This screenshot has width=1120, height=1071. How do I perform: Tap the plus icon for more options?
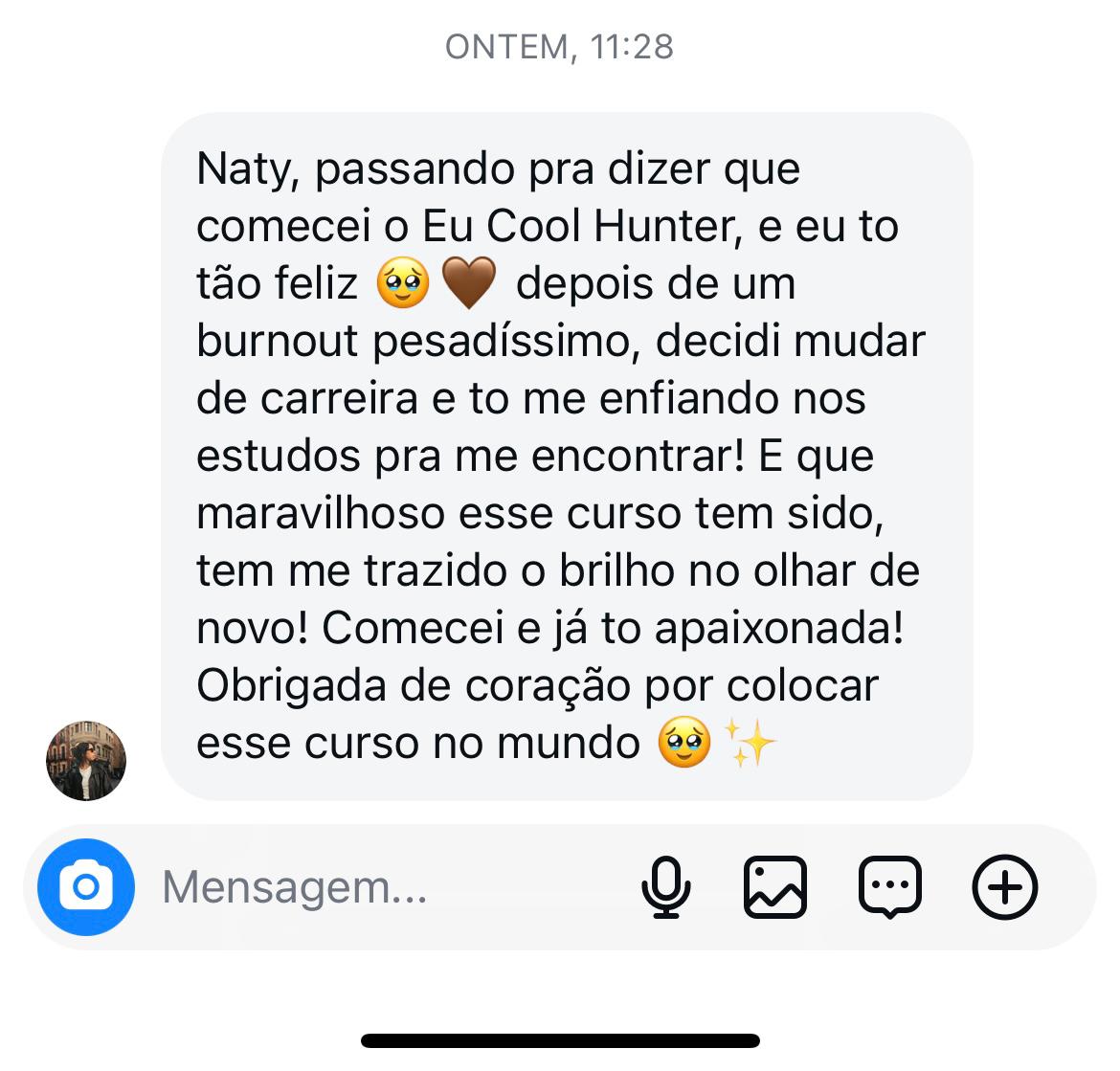point(1004,887)
